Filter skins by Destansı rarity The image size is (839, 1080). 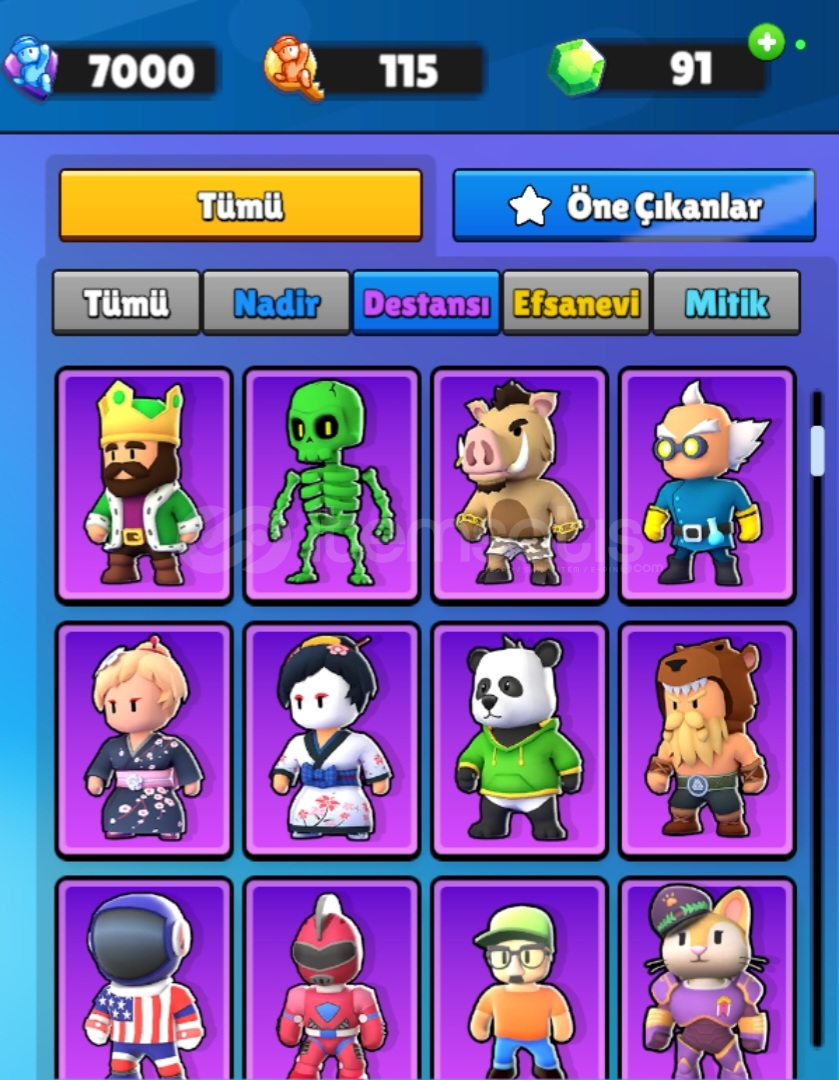426,303
